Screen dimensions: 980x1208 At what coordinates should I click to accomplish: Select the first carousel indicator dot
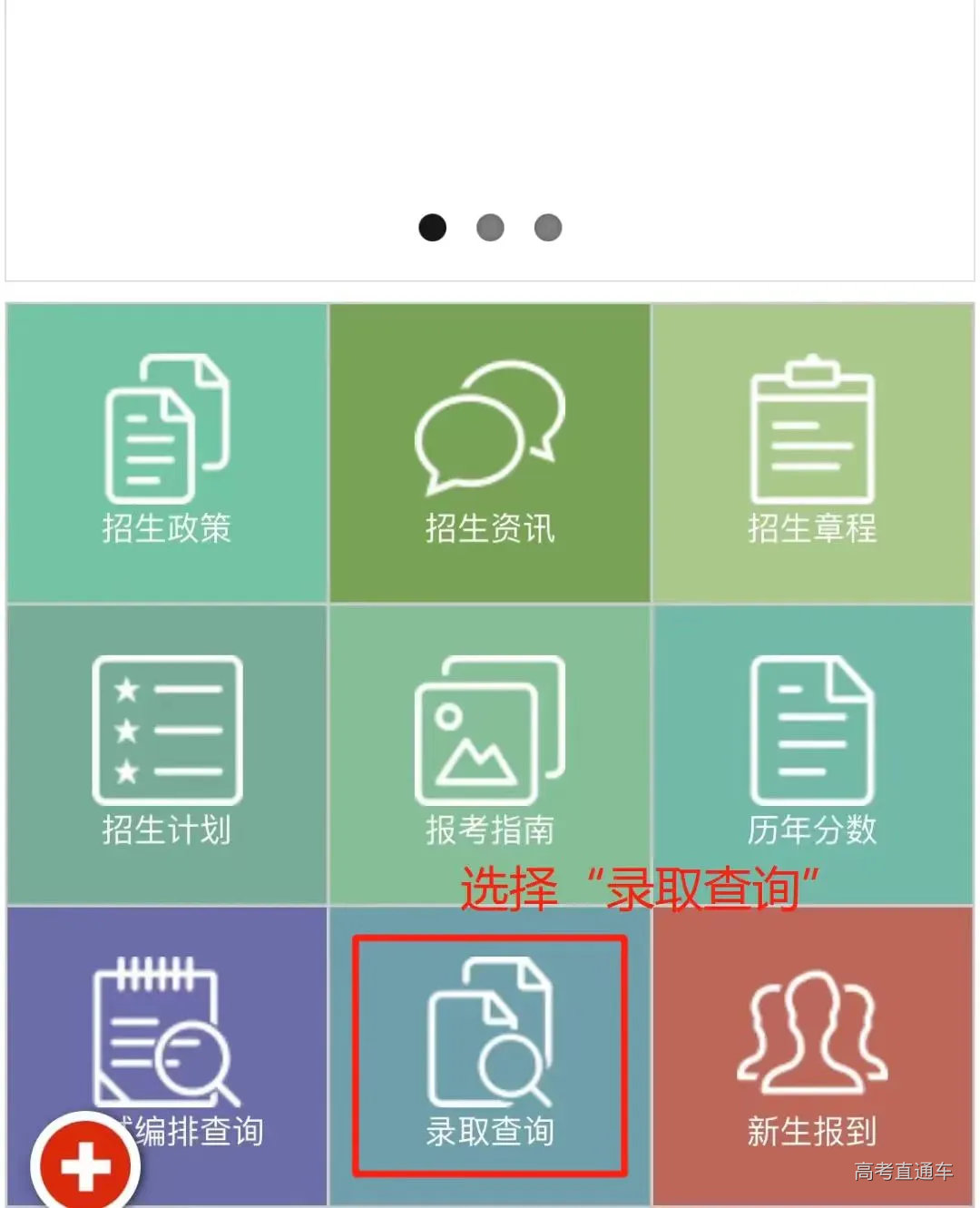pos(432,228)
